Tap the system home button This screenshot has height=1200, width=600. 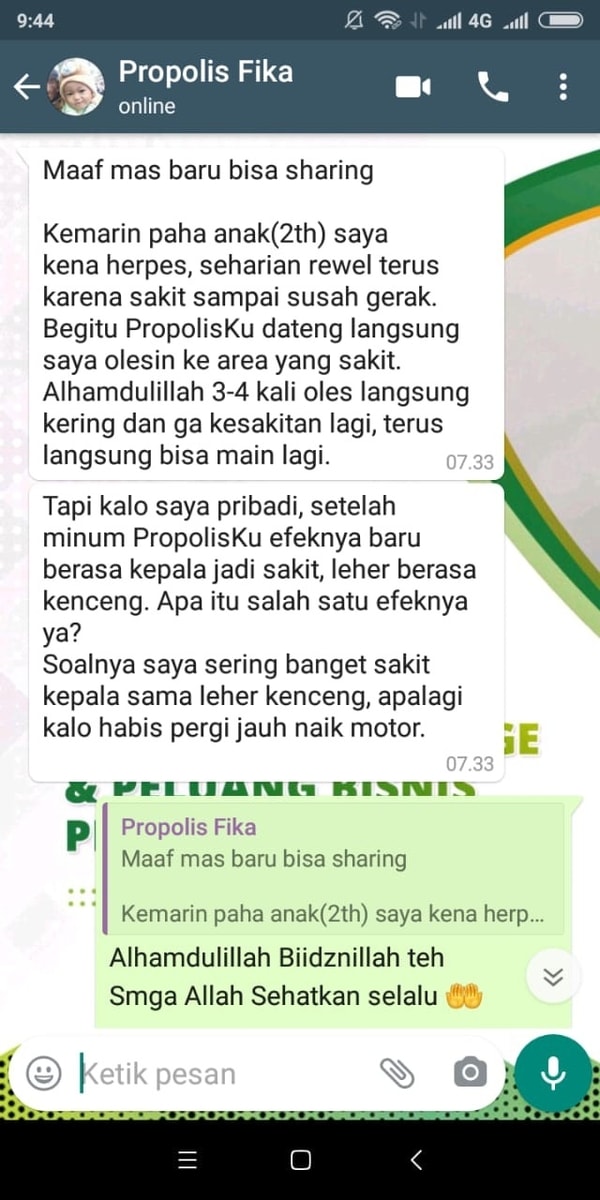pos(300,1160)
